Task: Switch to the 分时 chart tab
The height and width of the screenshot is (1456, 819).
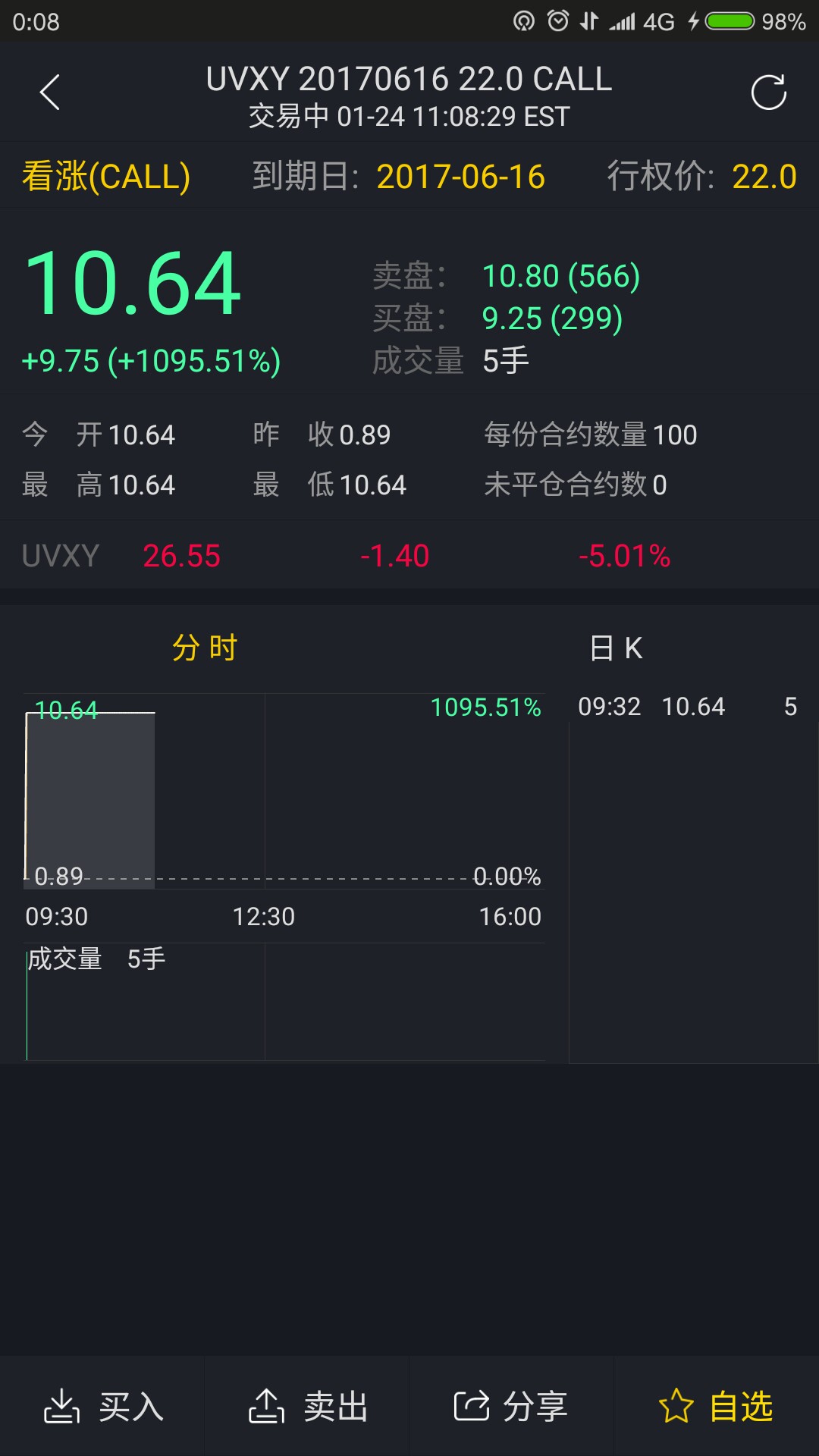Action: coord(205,648)
